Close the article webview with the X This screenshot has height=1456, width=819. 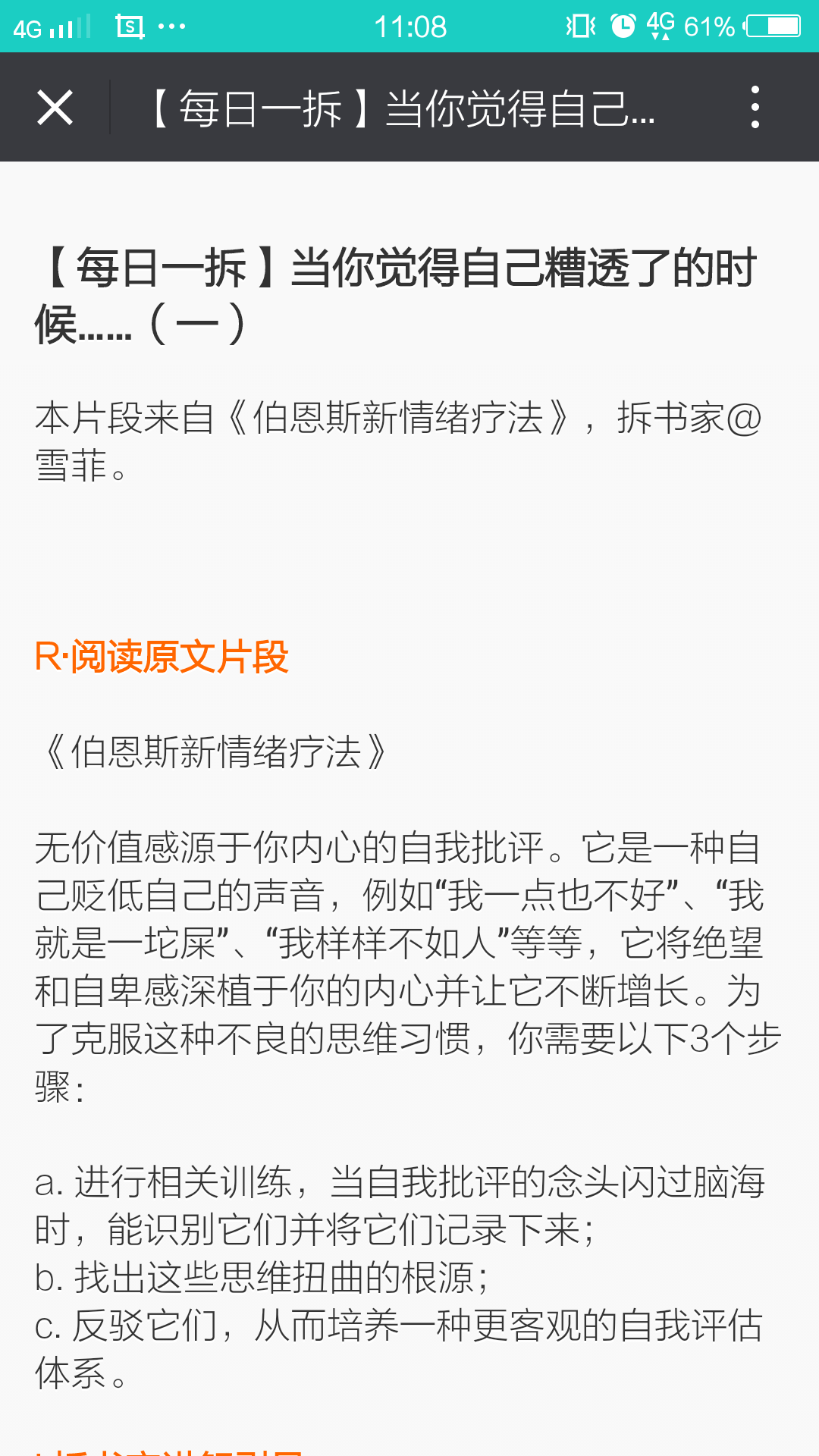(55, 107)
